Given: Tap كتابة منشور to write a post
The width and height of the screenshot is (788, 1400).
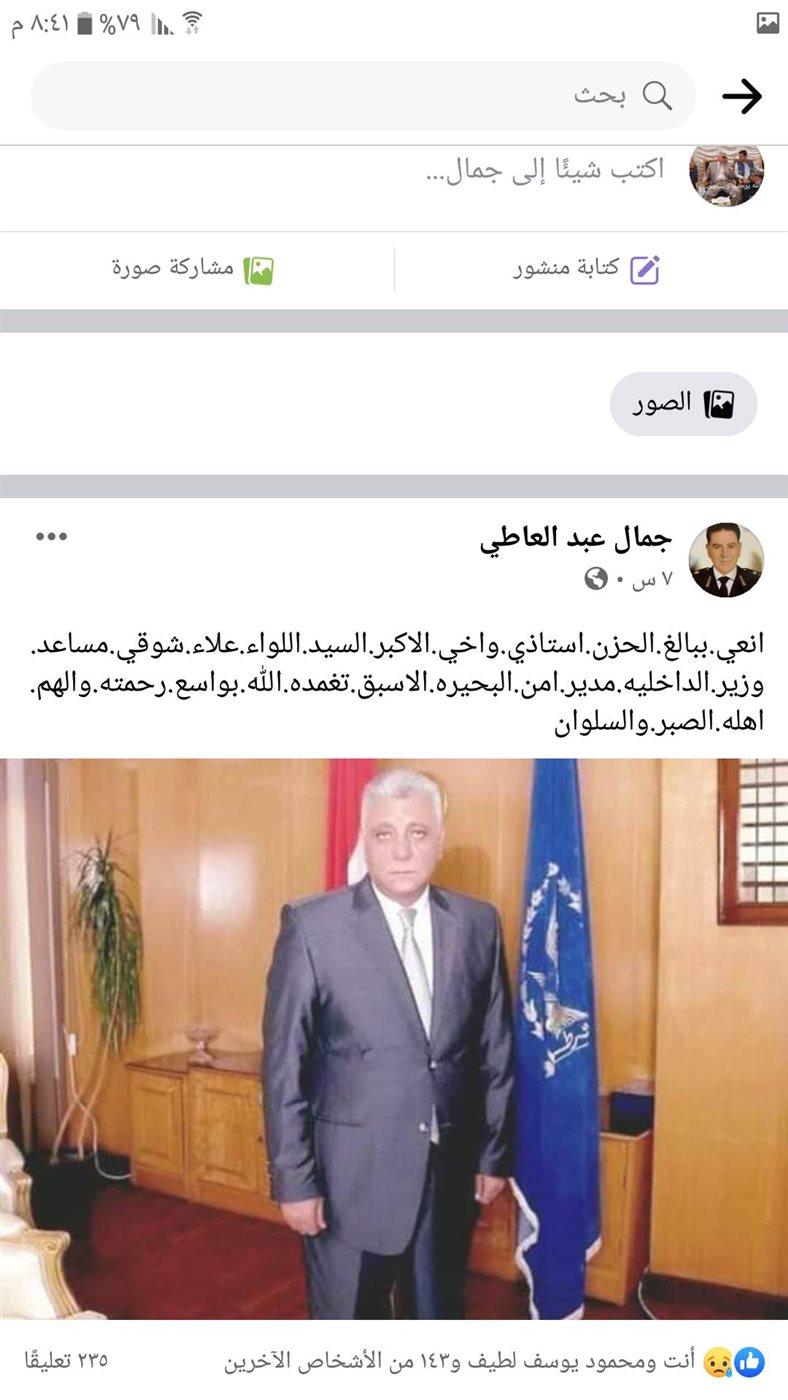Looking at the screenshot, I should 587,269.
